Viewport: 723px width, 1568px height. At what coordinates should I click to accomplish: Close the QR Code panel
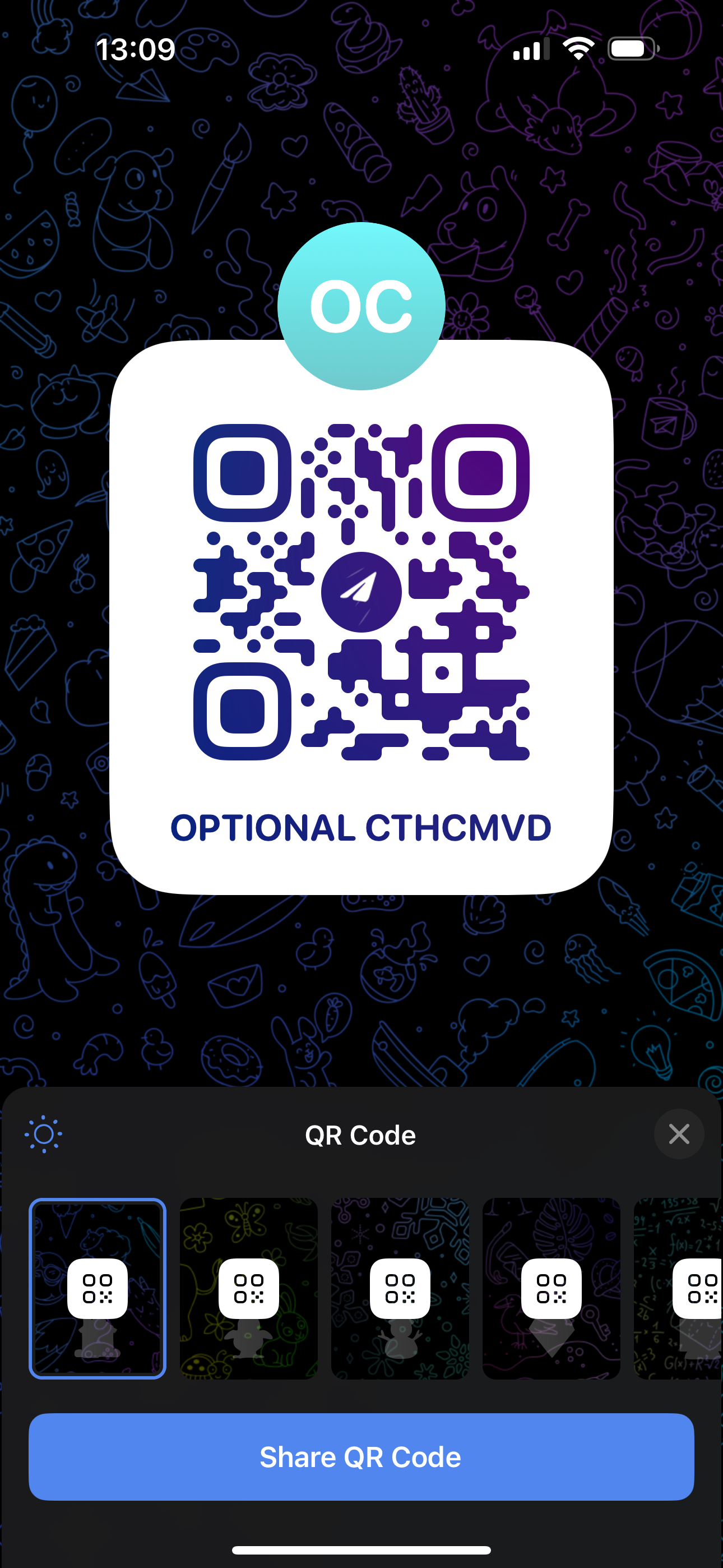(679, 1133)
